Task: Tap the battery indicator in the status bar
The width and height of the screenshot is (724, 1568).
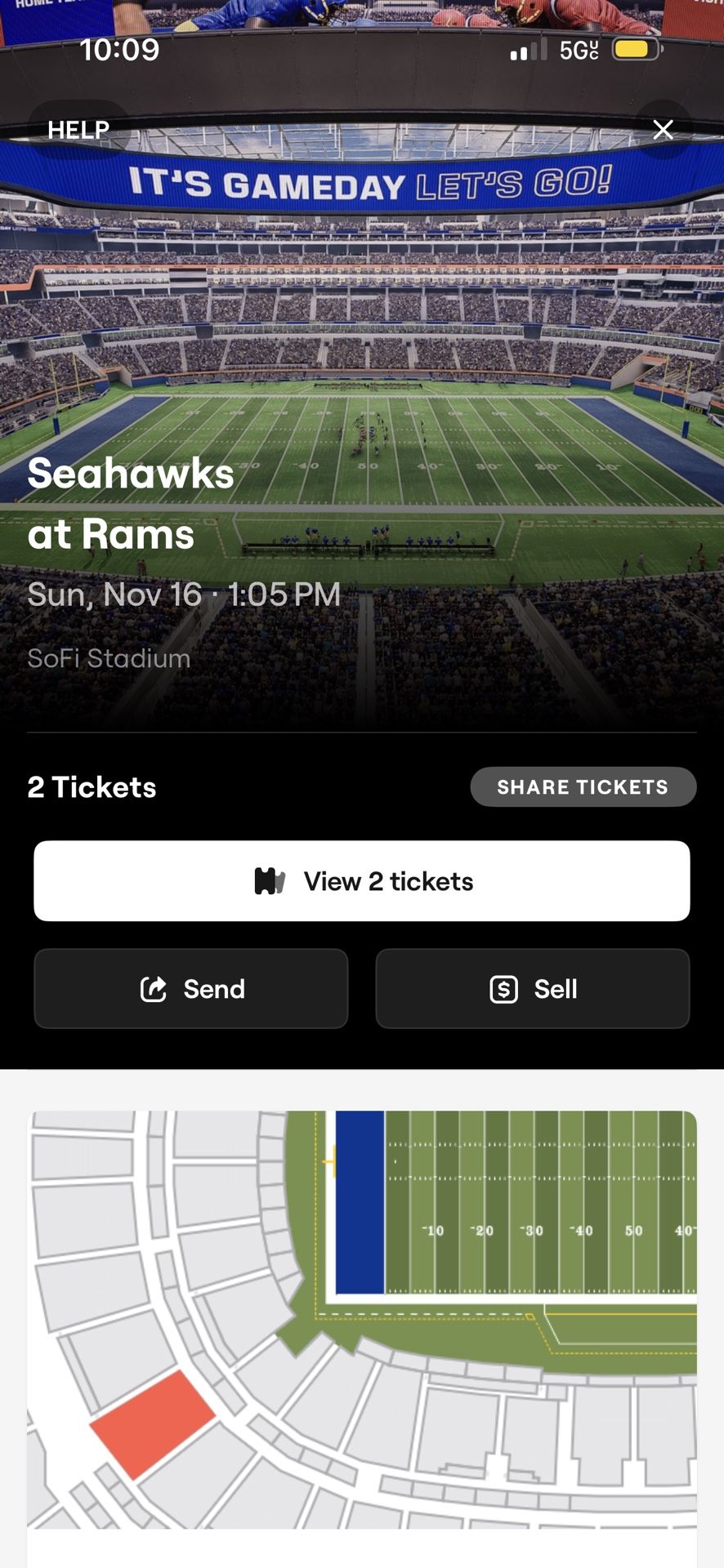Action: point(635,49)
